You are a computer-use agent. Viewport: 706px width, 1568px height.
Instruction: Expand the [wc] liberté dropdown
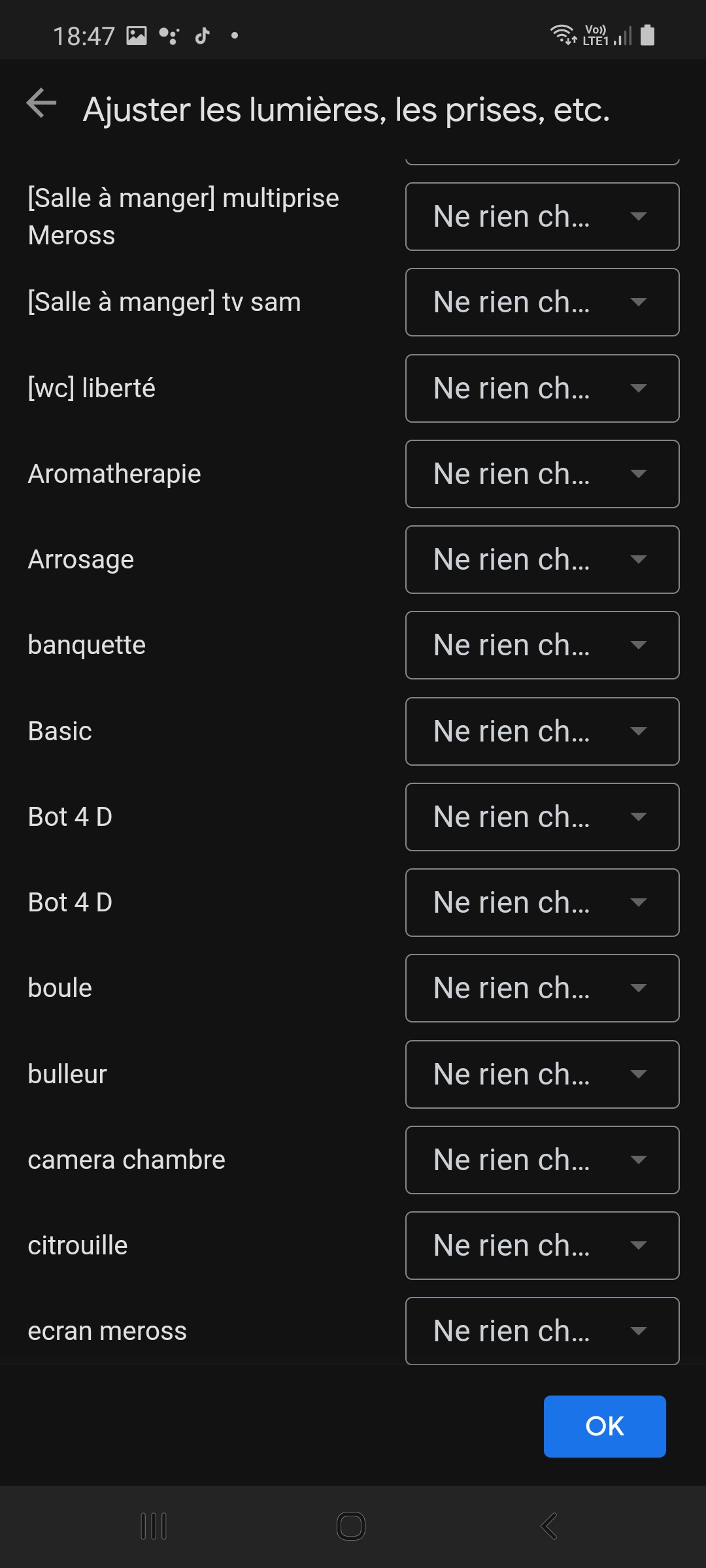coord(542,388)
